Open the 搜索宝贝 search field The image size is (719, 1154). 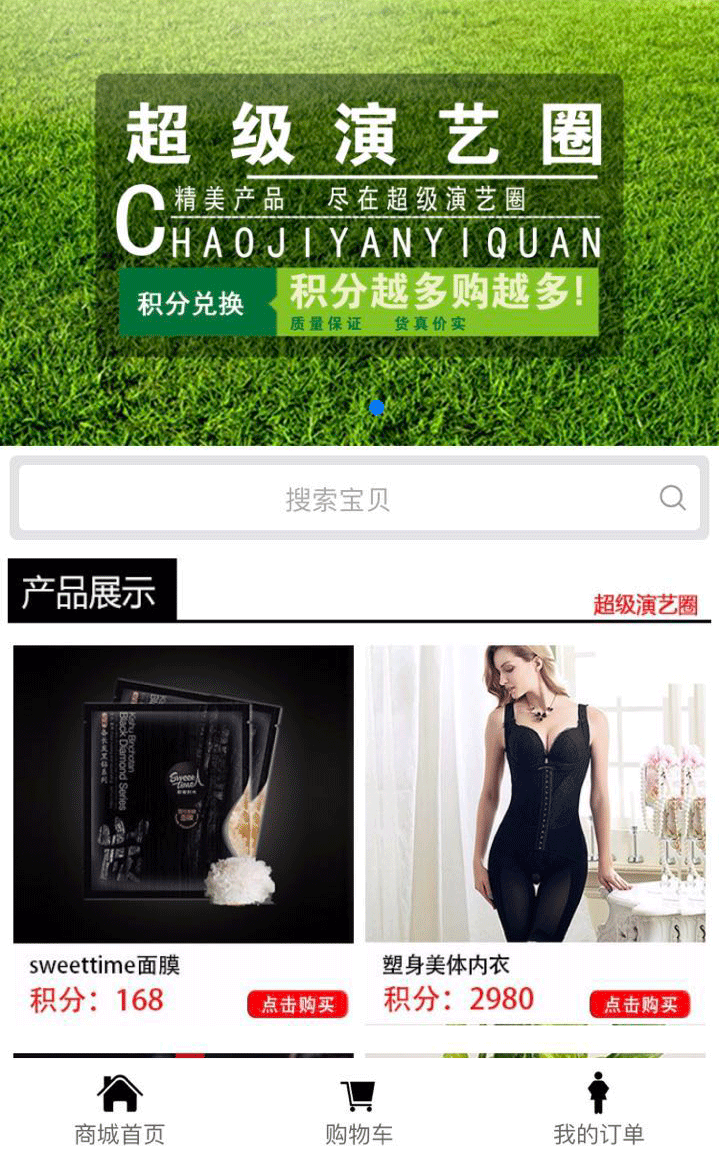coord(338,498)
